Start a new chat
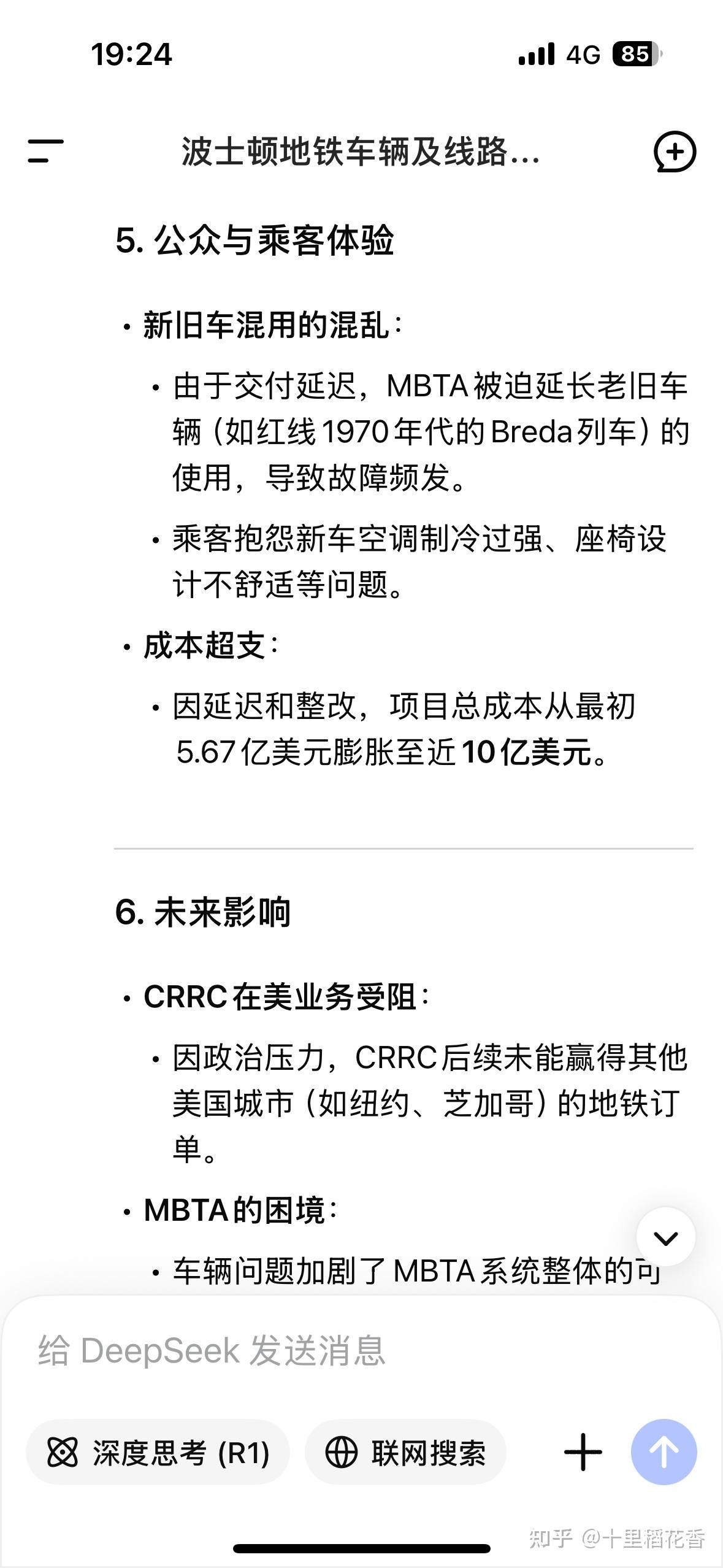This screenshot has height=1568, width=723. pyautogui.click(x=675, y=152)
